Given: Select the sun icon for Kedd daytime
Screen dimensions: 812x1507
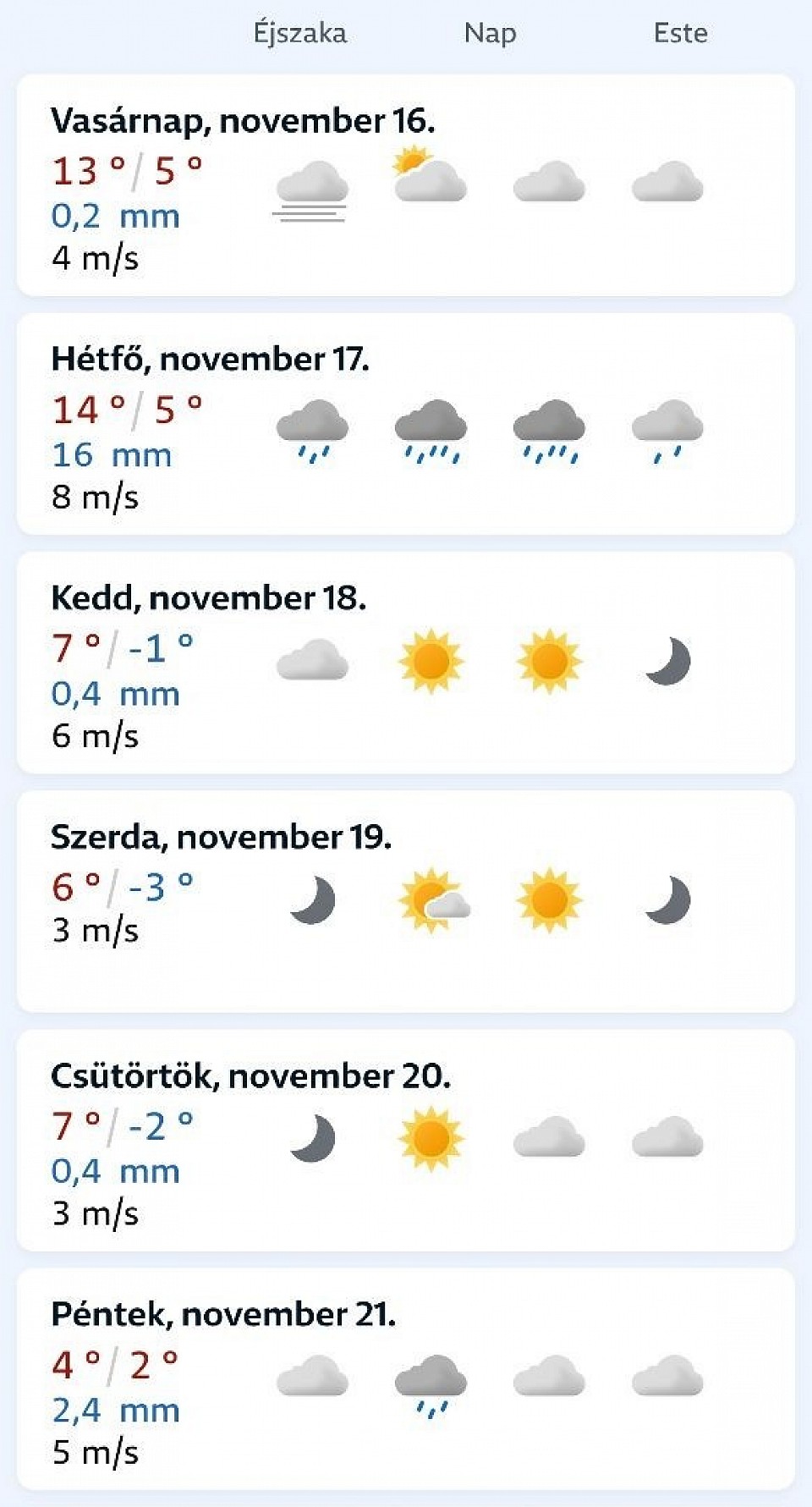Looking at the screenshot, I should (x=431, y=660).
